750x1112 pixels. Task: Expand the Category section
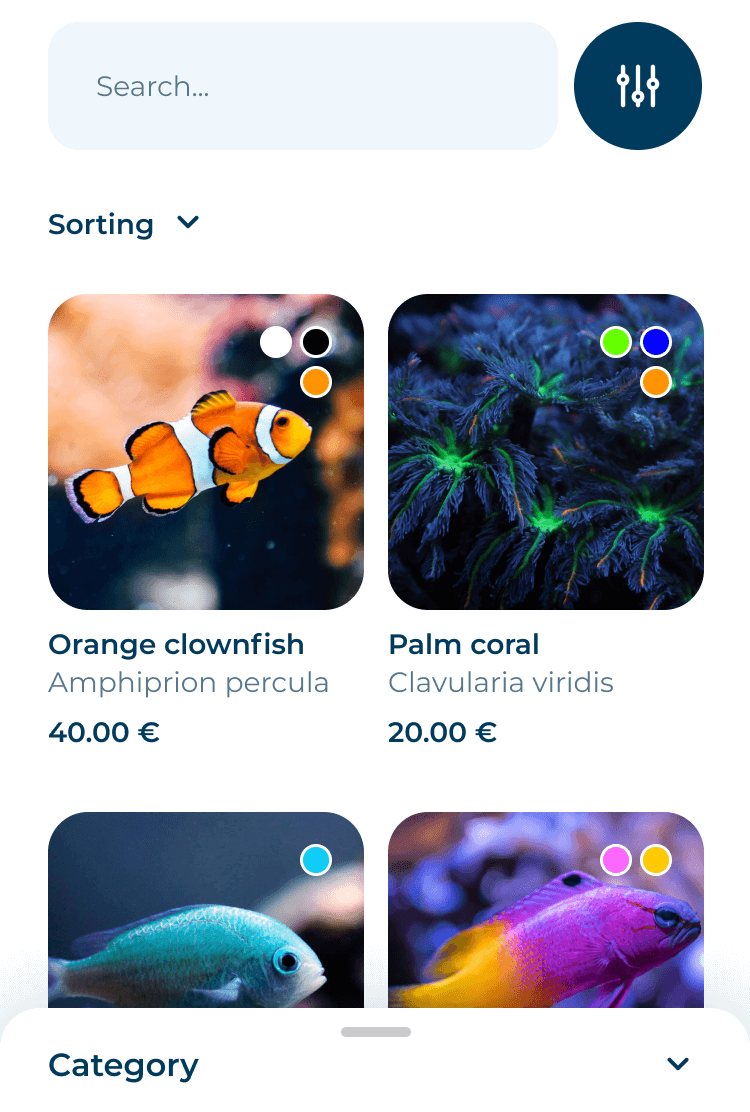tap(123, 1065)
